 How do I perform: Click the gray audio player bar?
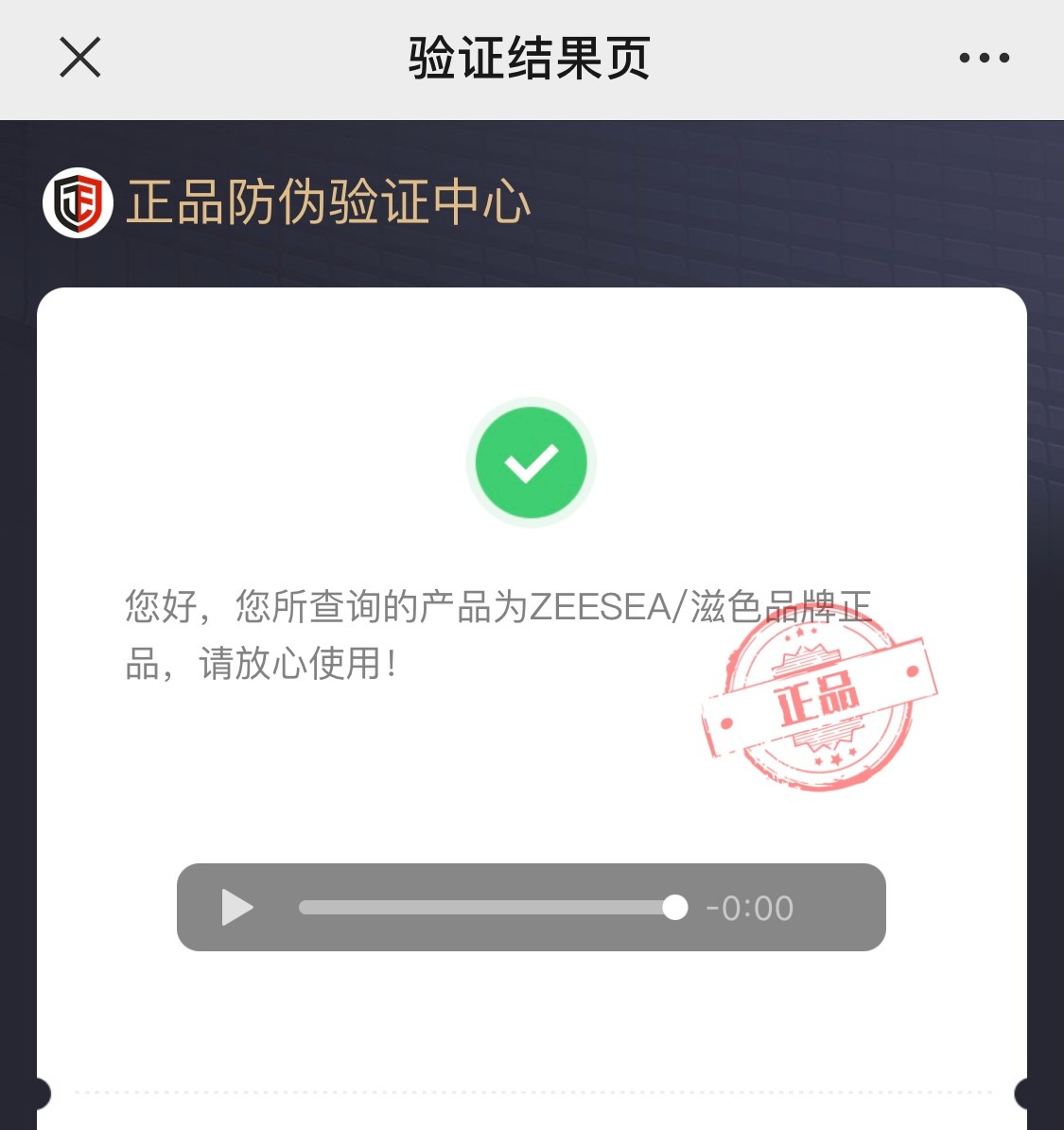pyautogui.click(x=532, y=908)
